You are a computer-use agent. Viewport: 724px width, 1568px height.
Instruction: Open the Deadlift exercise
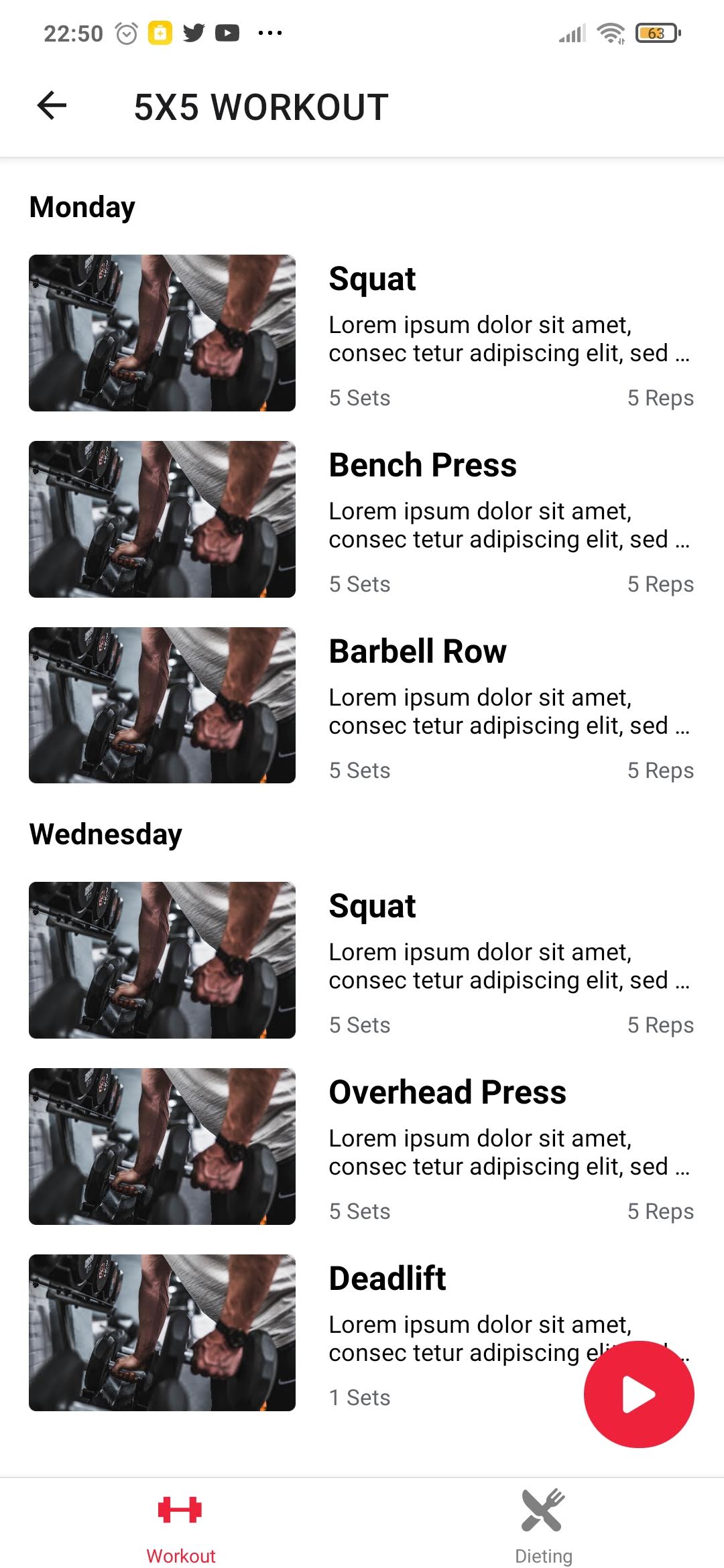click(387, 1278)
